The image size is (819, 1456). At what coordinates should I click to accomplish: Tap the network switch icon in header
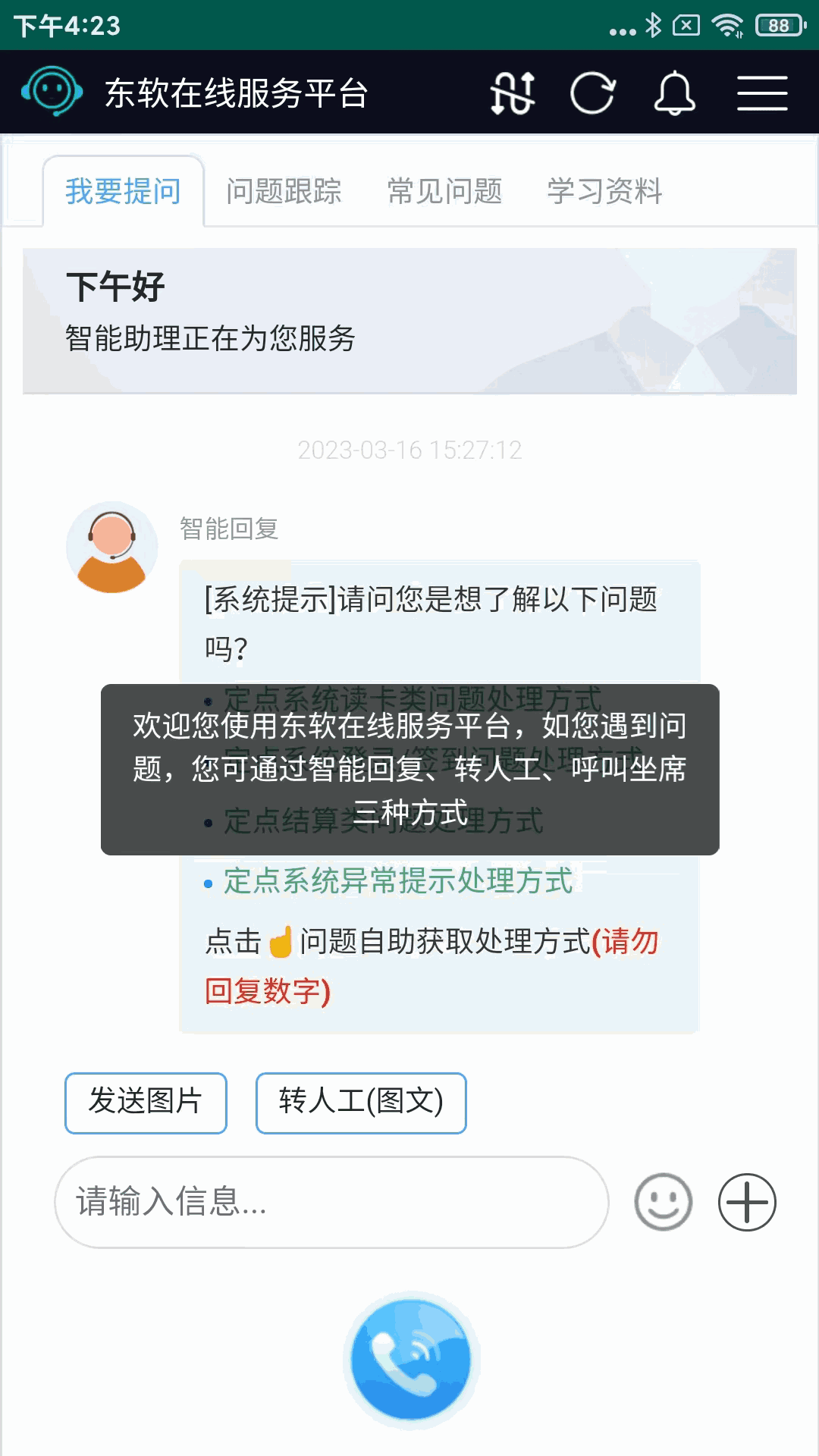tap(513, 93)
